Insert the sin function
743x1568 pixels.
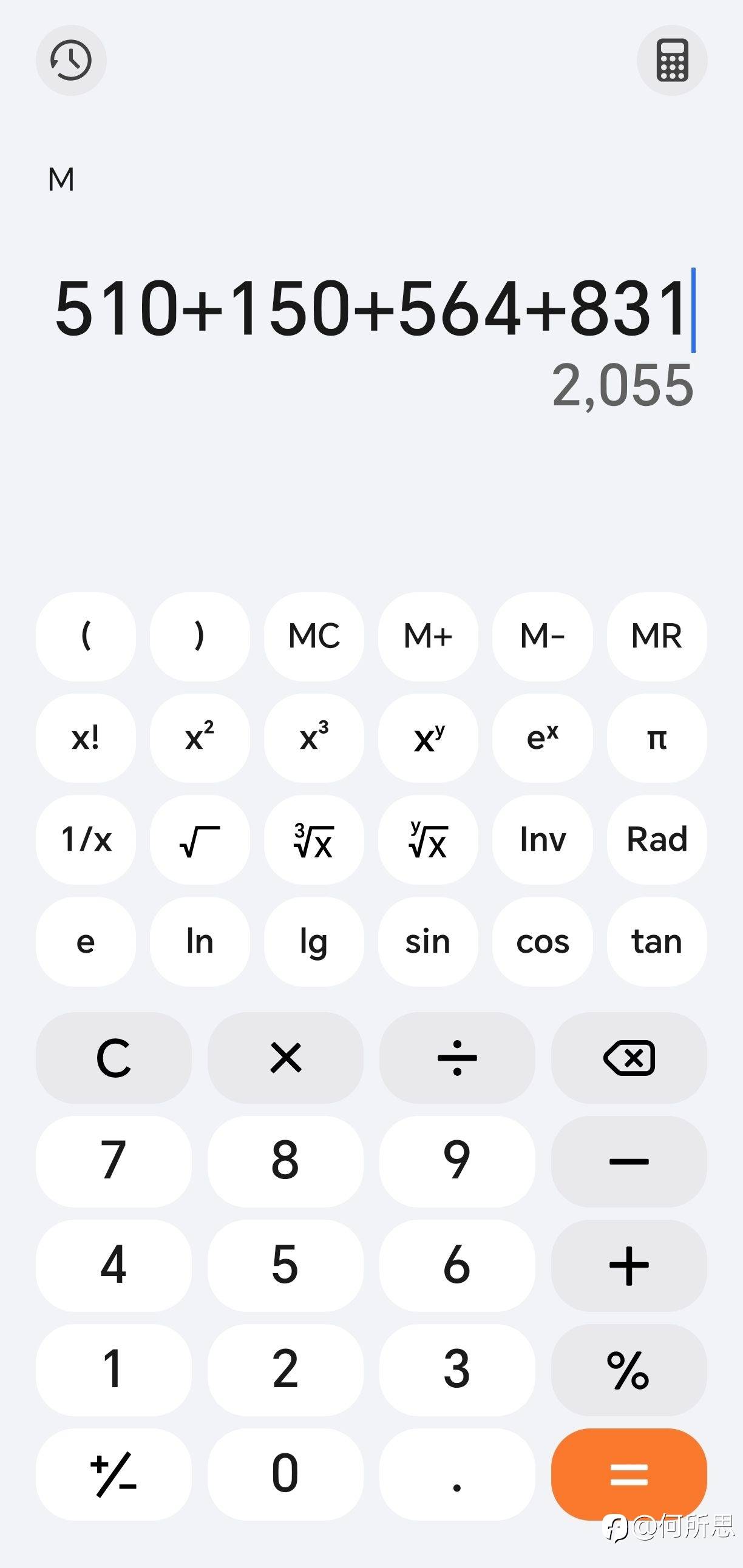428,942
